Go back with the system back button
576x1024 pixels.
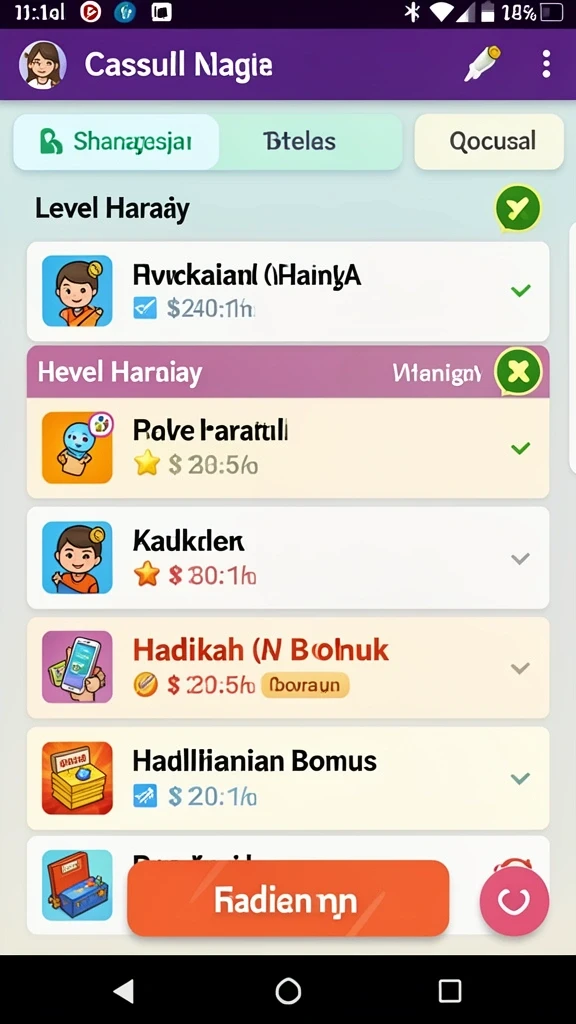(x=125, y=990)
